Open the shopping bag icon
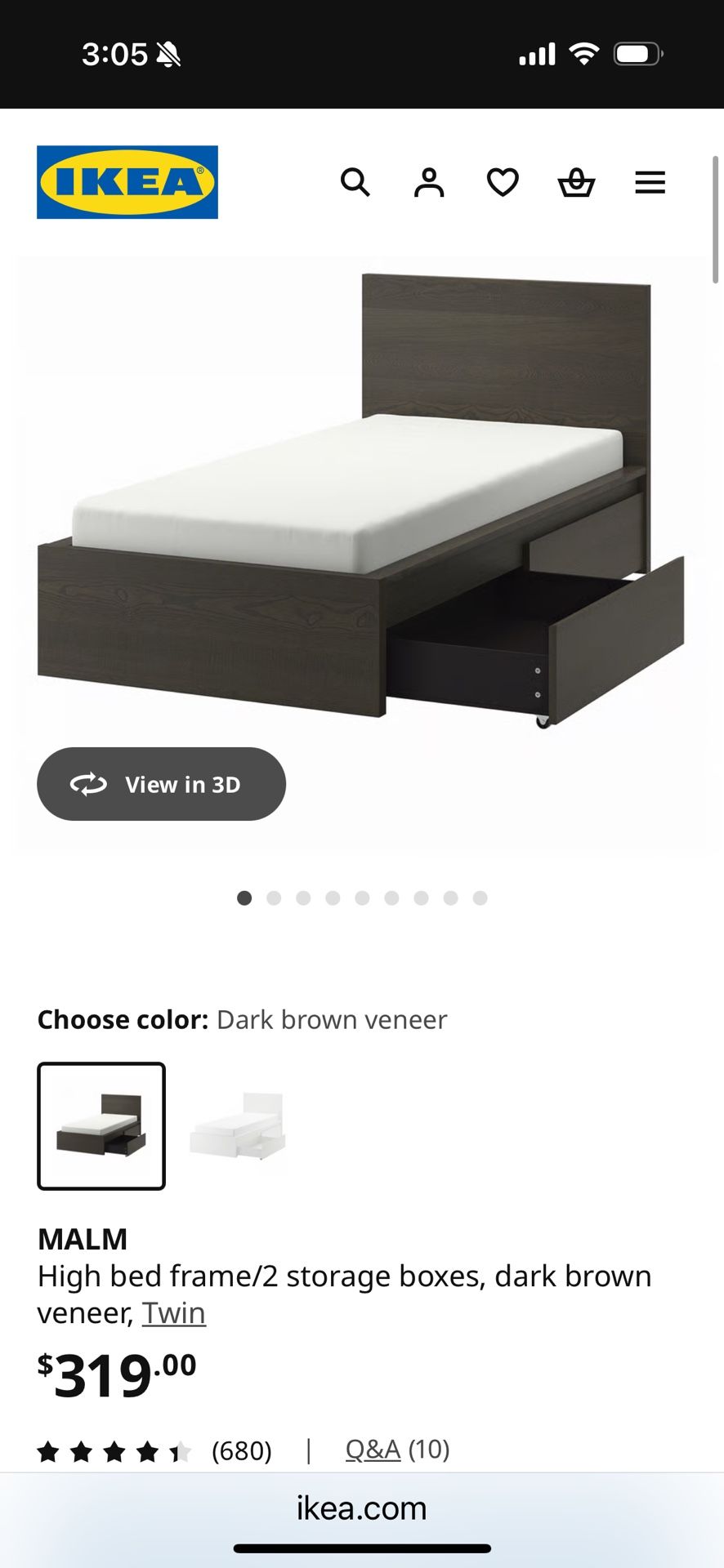Viewport: 724px width, 1568px height. coord(576,182)
